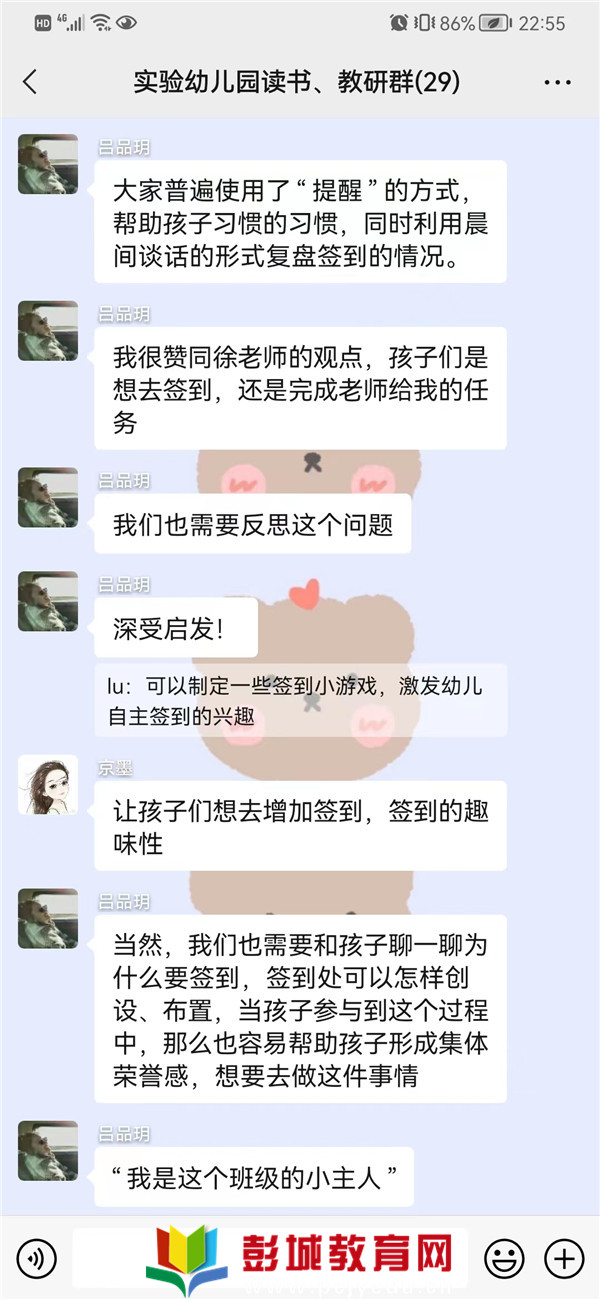Jump to quoted message from lu
The width and height of the screenshot is (600, 1300).
(x=300, y=700)
